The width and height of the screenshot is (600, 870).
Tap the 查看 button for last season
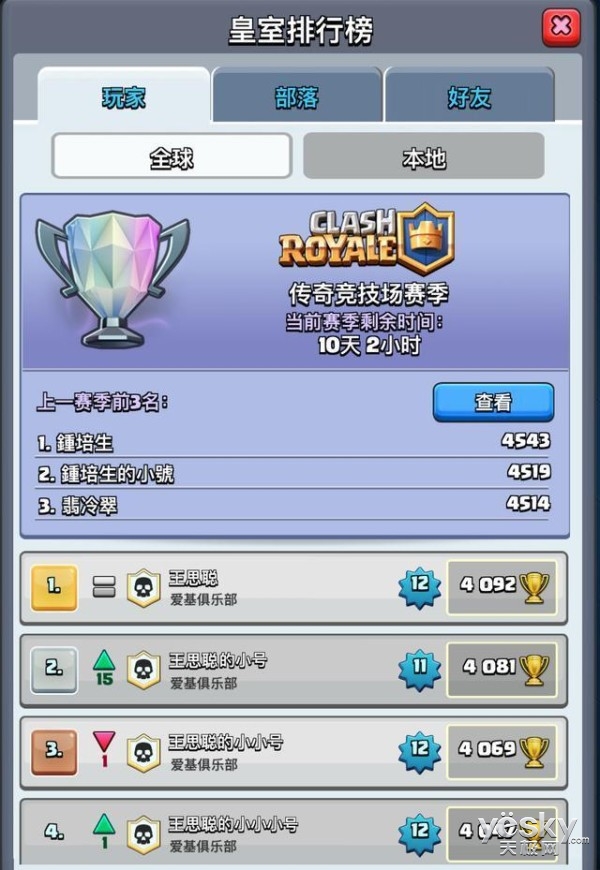point(493,402)
